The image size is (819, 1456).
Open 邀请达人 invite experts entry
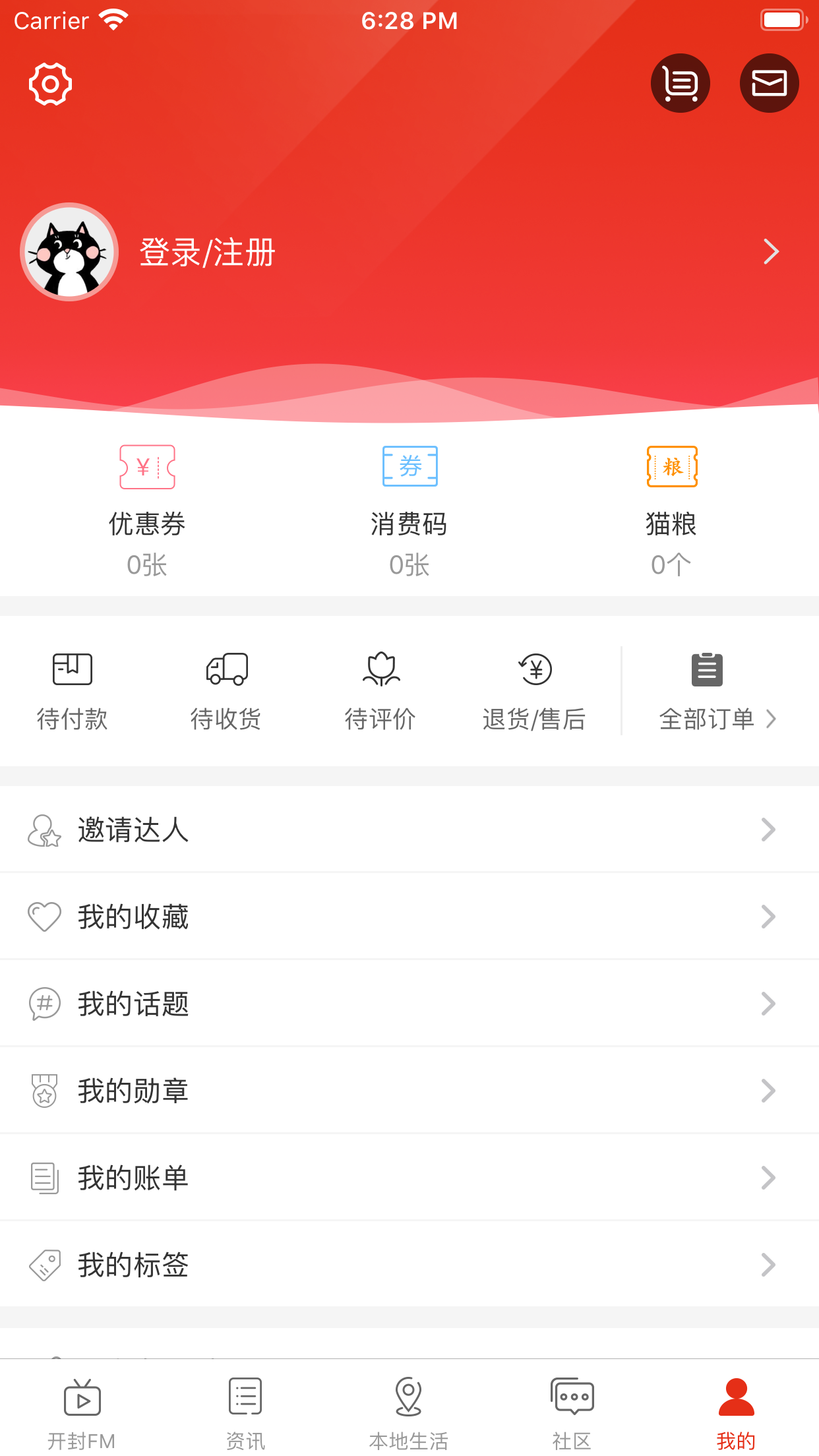pyautogui.click(x=409, y=830)
